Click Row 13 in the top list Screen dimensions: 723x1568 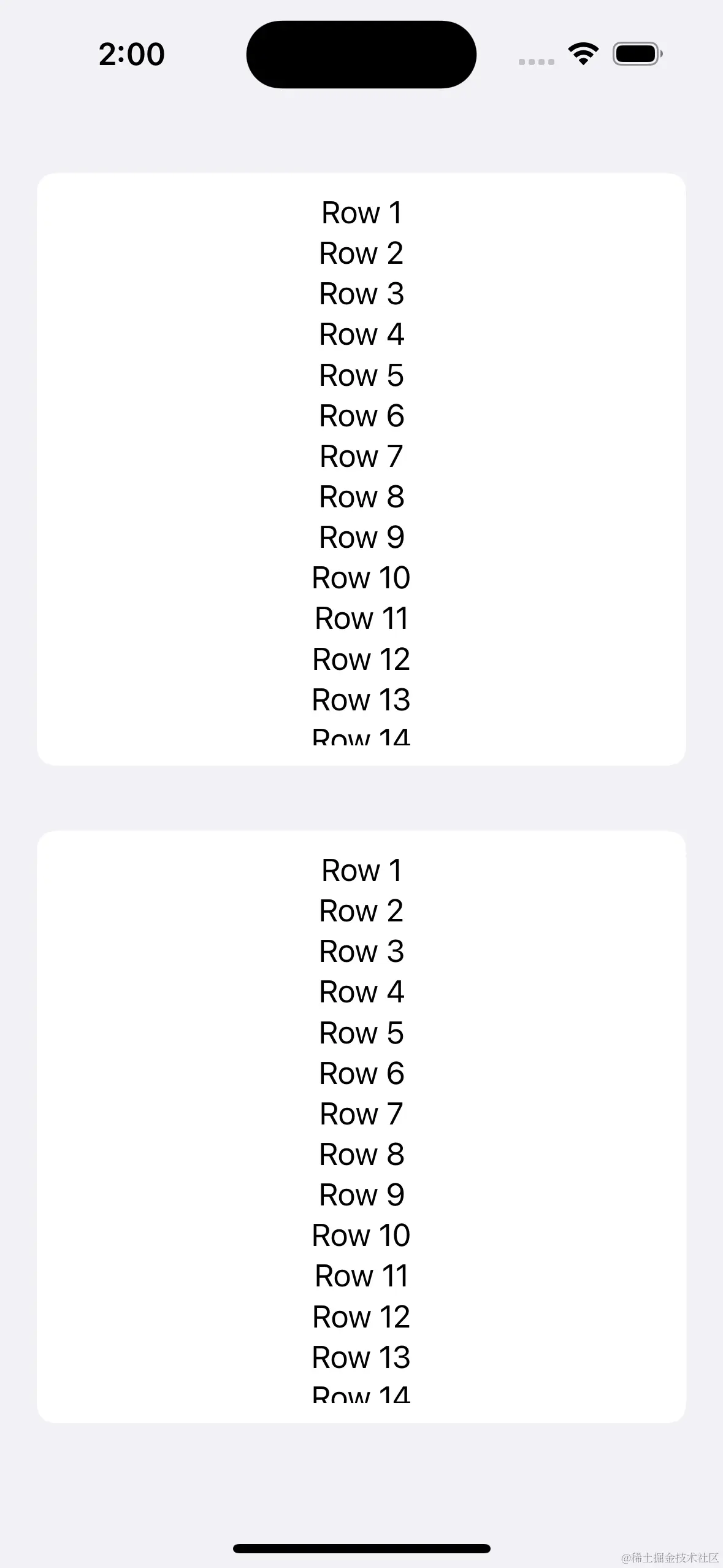click(x=361, y=699)
